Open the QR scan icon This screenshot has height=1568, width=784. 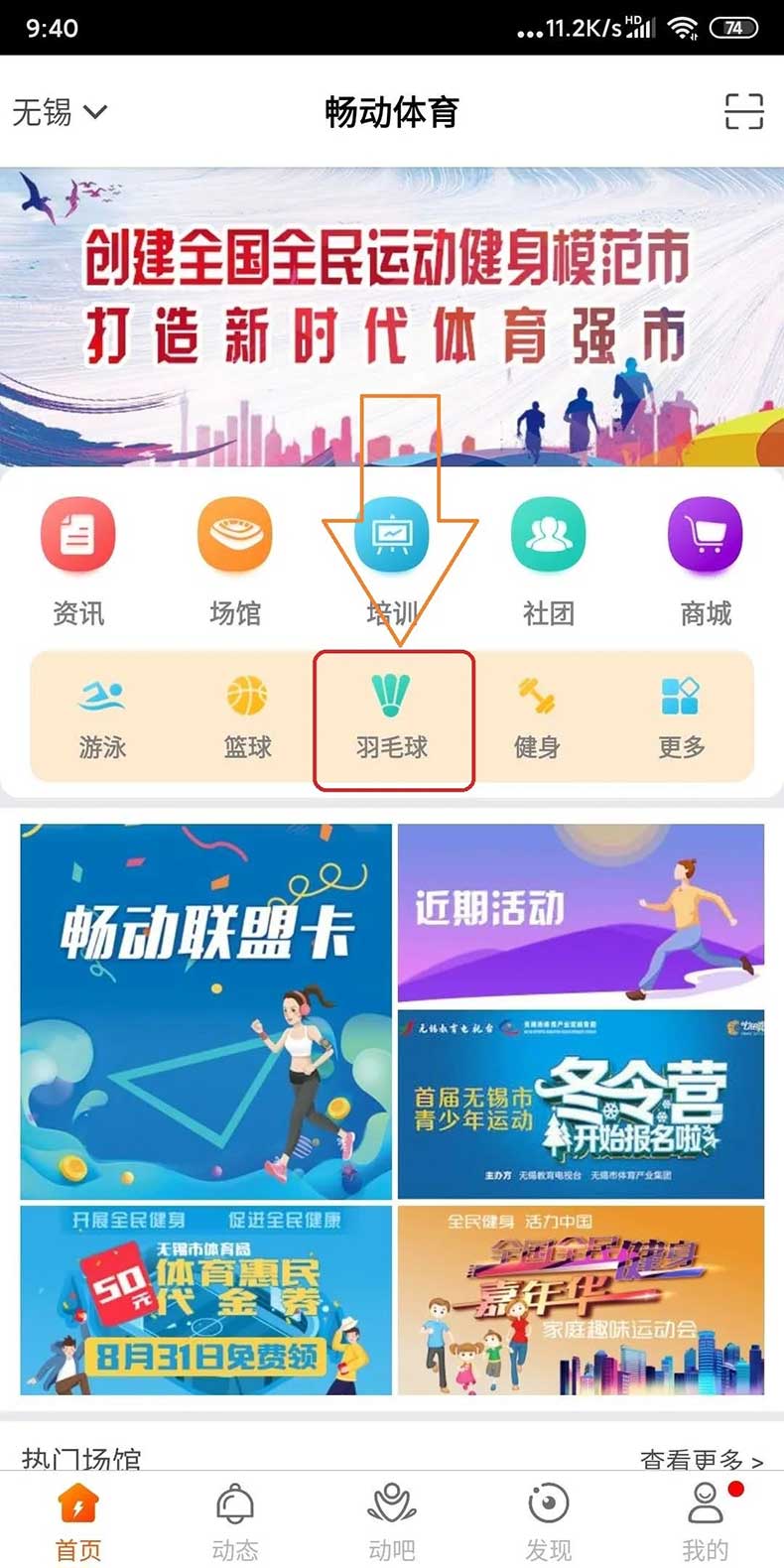point(743,111)
